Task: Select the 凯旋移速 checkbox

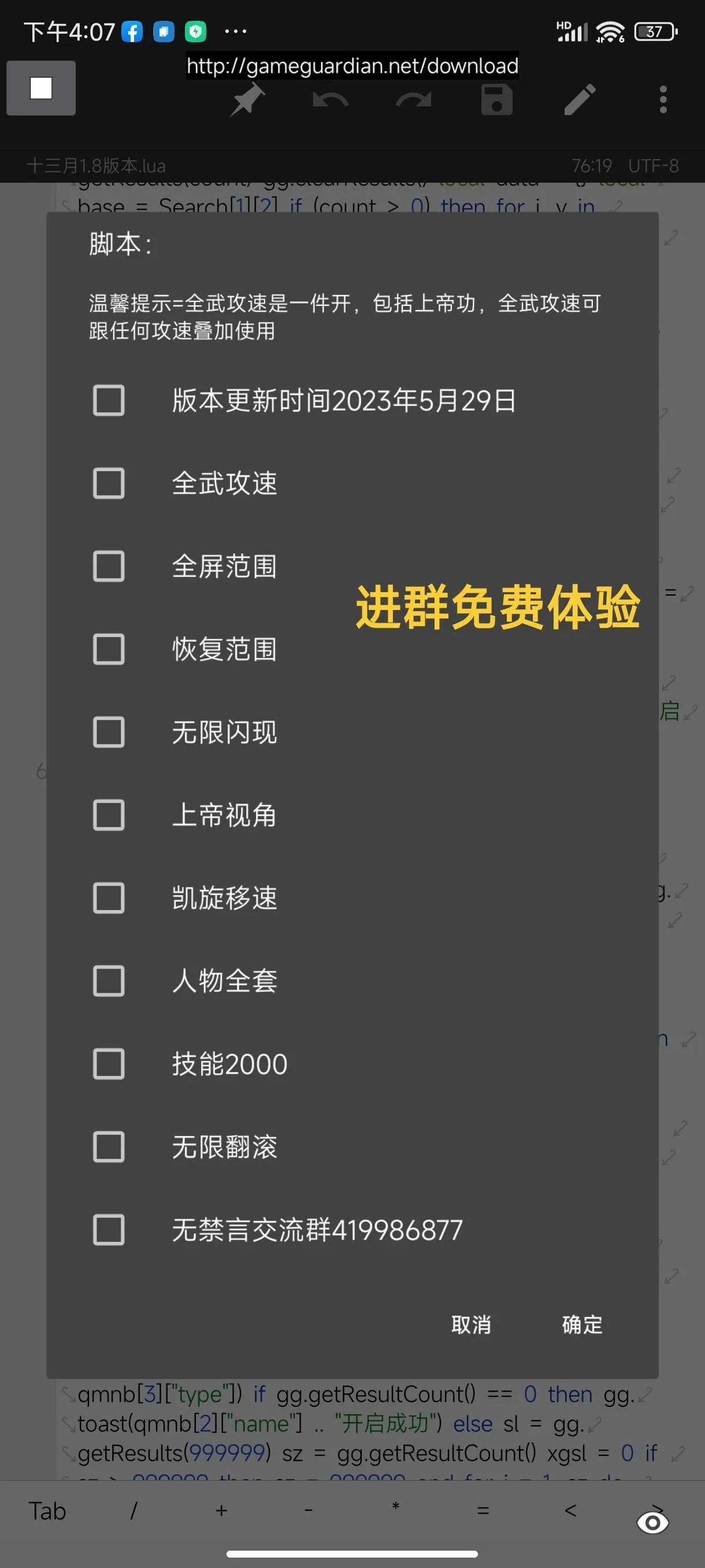Action: click(x=109, y=898)
